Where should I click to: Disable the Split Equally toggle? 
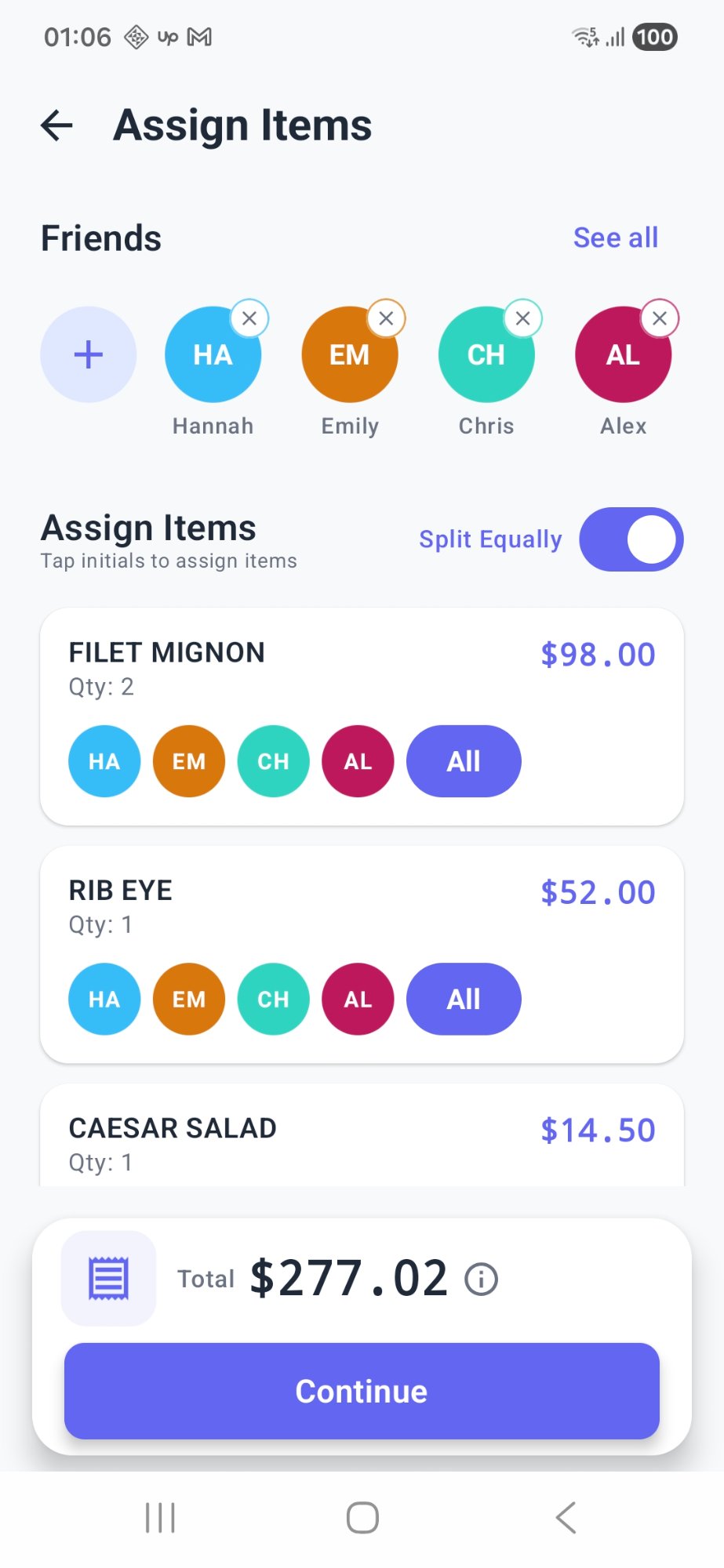(x=631, y=539)
